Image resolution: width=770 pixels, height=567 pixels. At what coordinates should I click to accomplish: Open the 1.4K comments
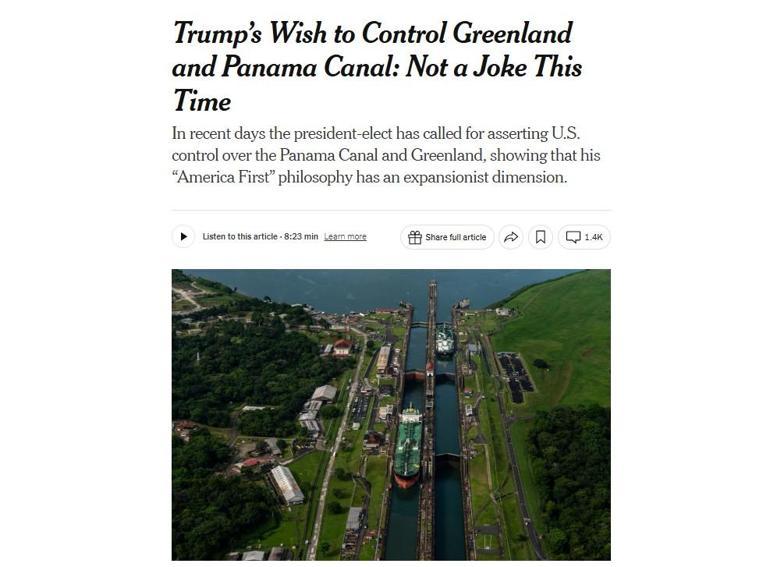[584, 237]
